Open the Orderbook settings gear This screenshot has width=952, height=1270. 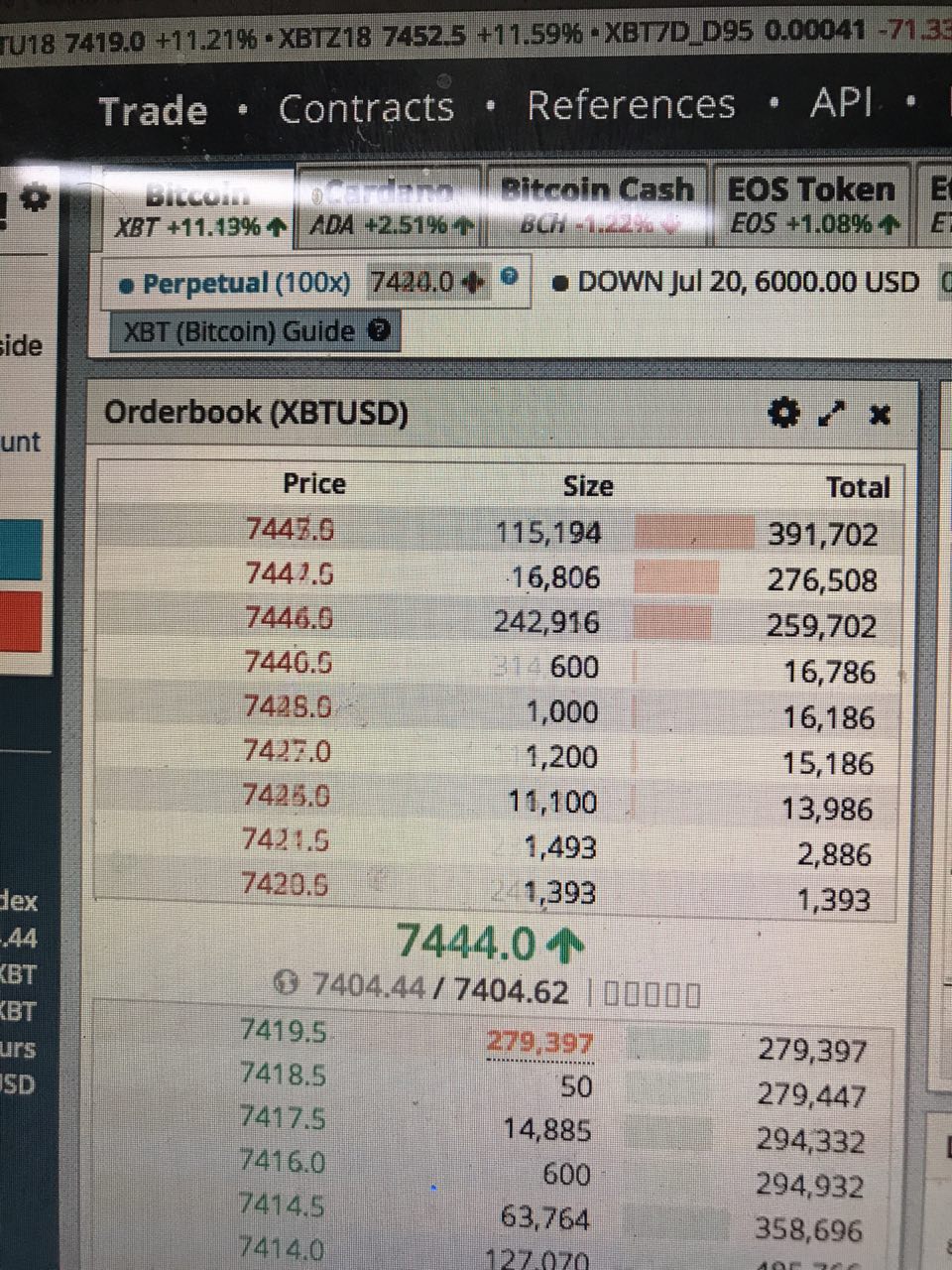tap(783, 413)
